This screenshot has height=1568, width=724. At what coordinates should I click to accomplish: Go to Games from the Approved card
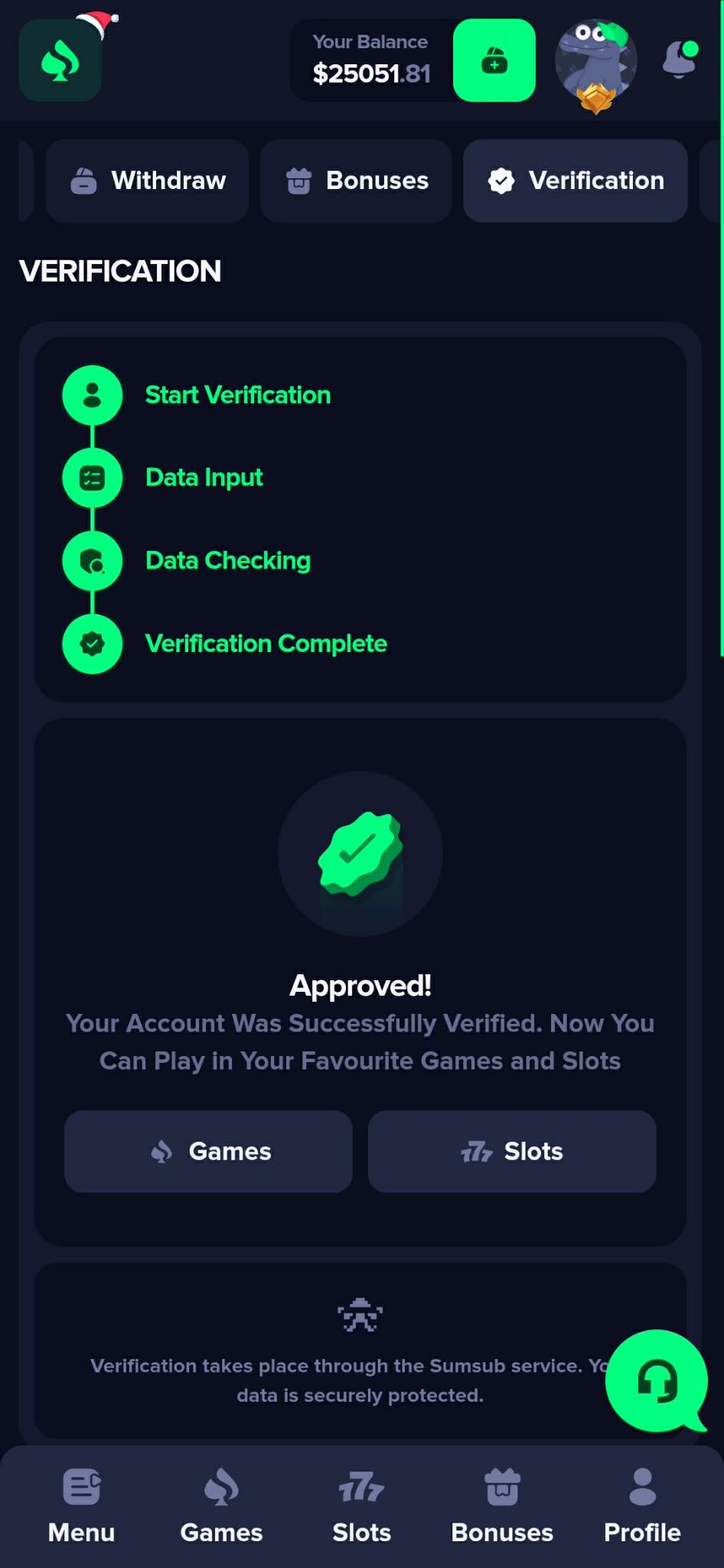point(208,1151)
